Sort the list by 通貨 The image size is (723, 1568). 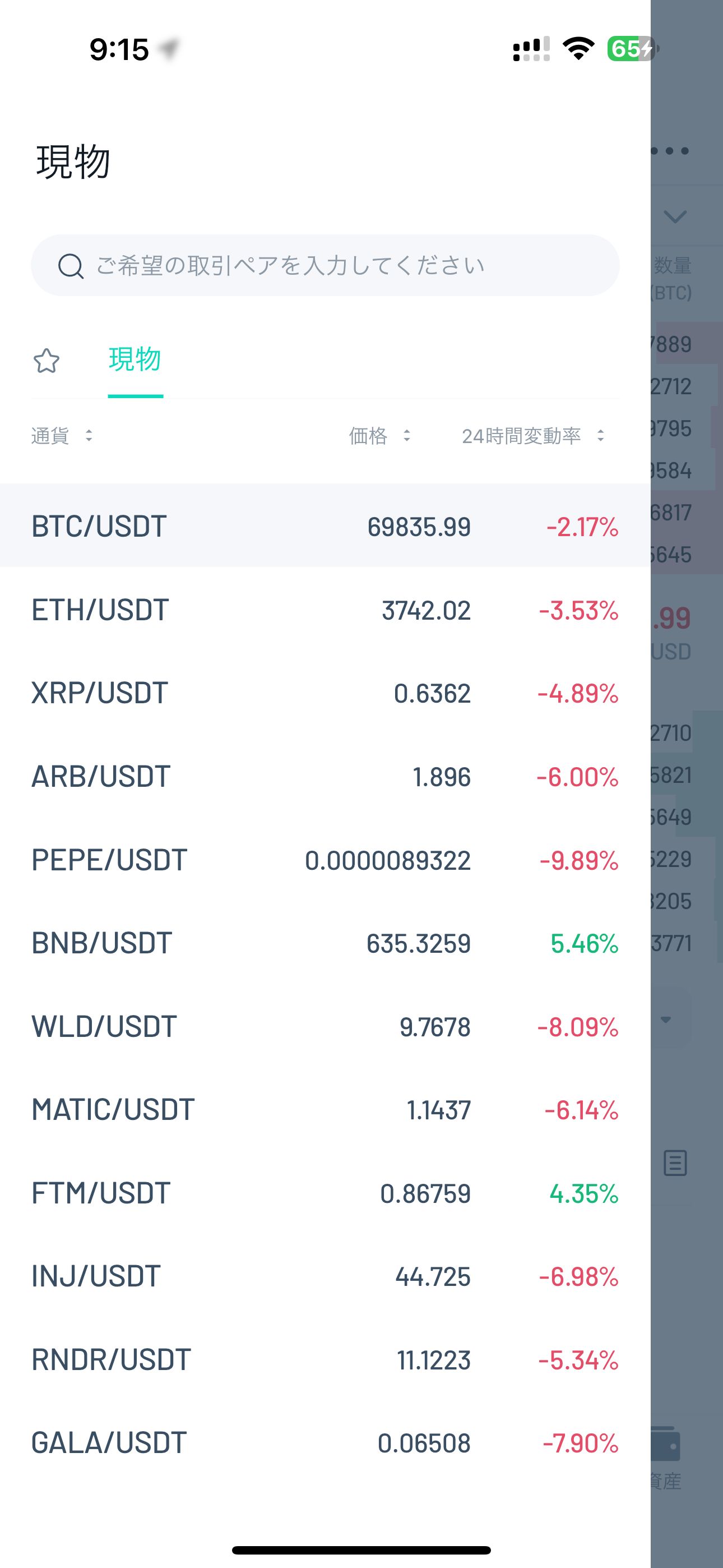62,436
